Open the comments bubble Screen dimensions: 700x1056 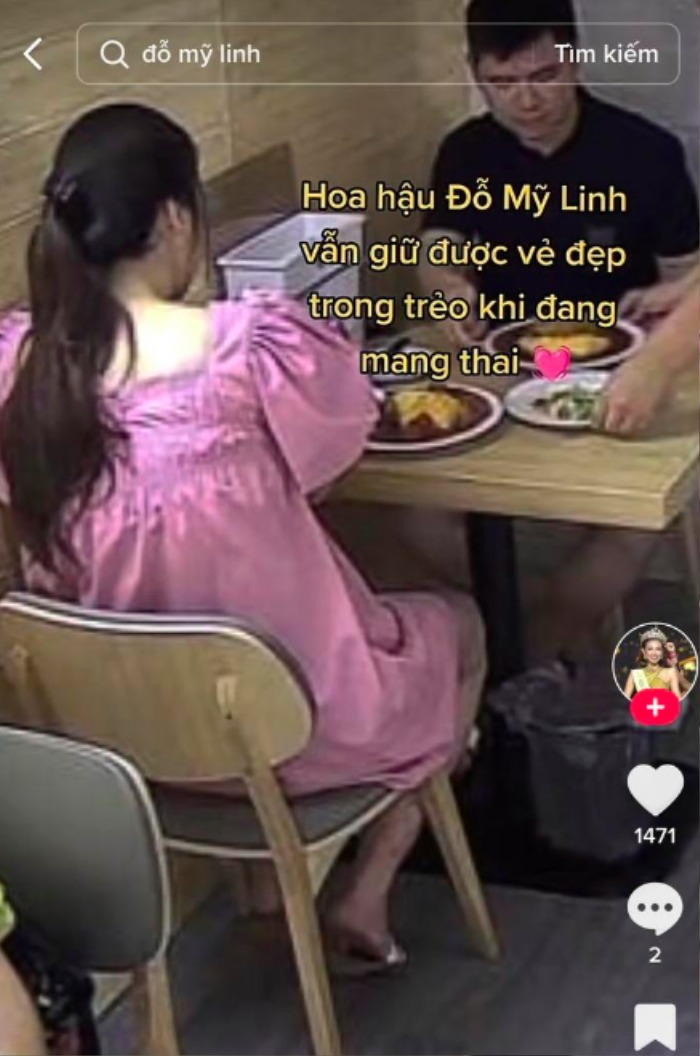[654, 909]
